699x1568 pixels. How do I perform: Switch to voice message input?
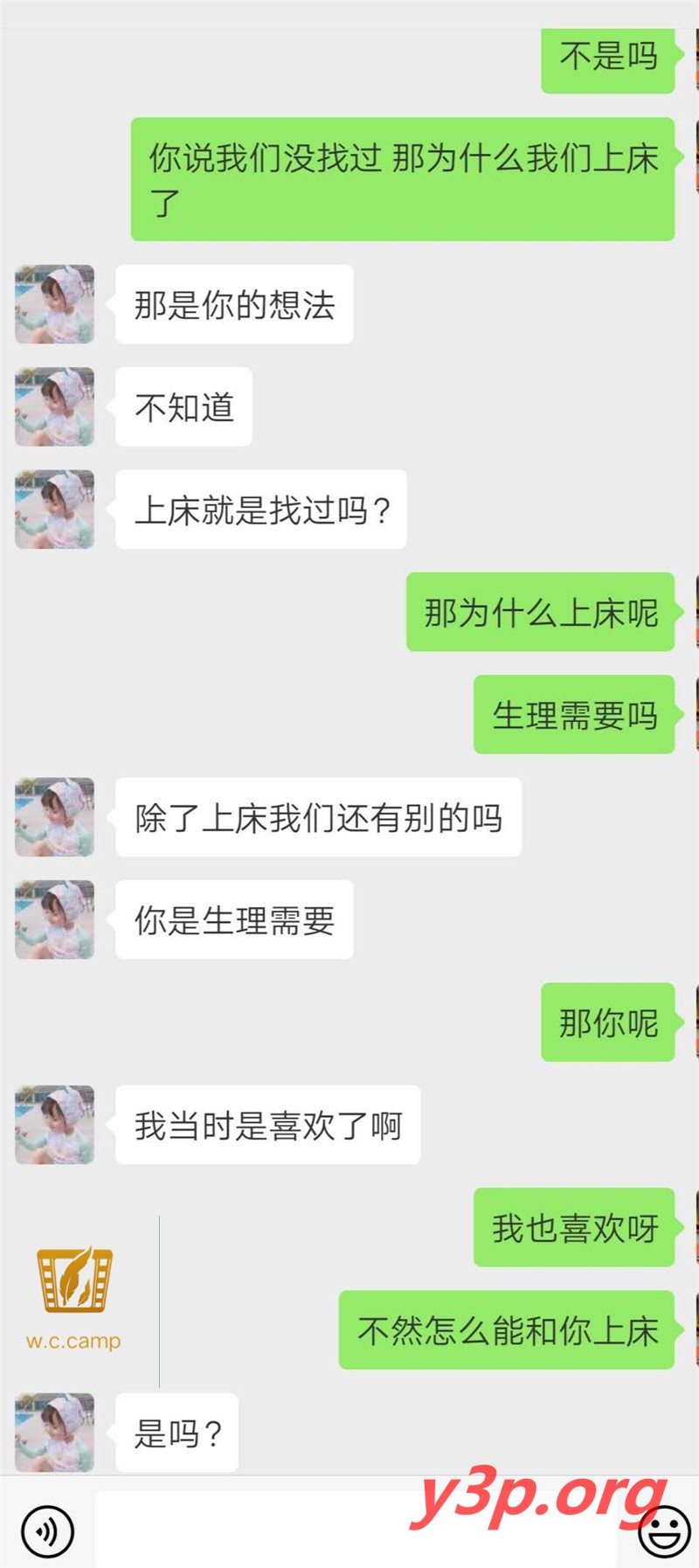click(47, 1530)
